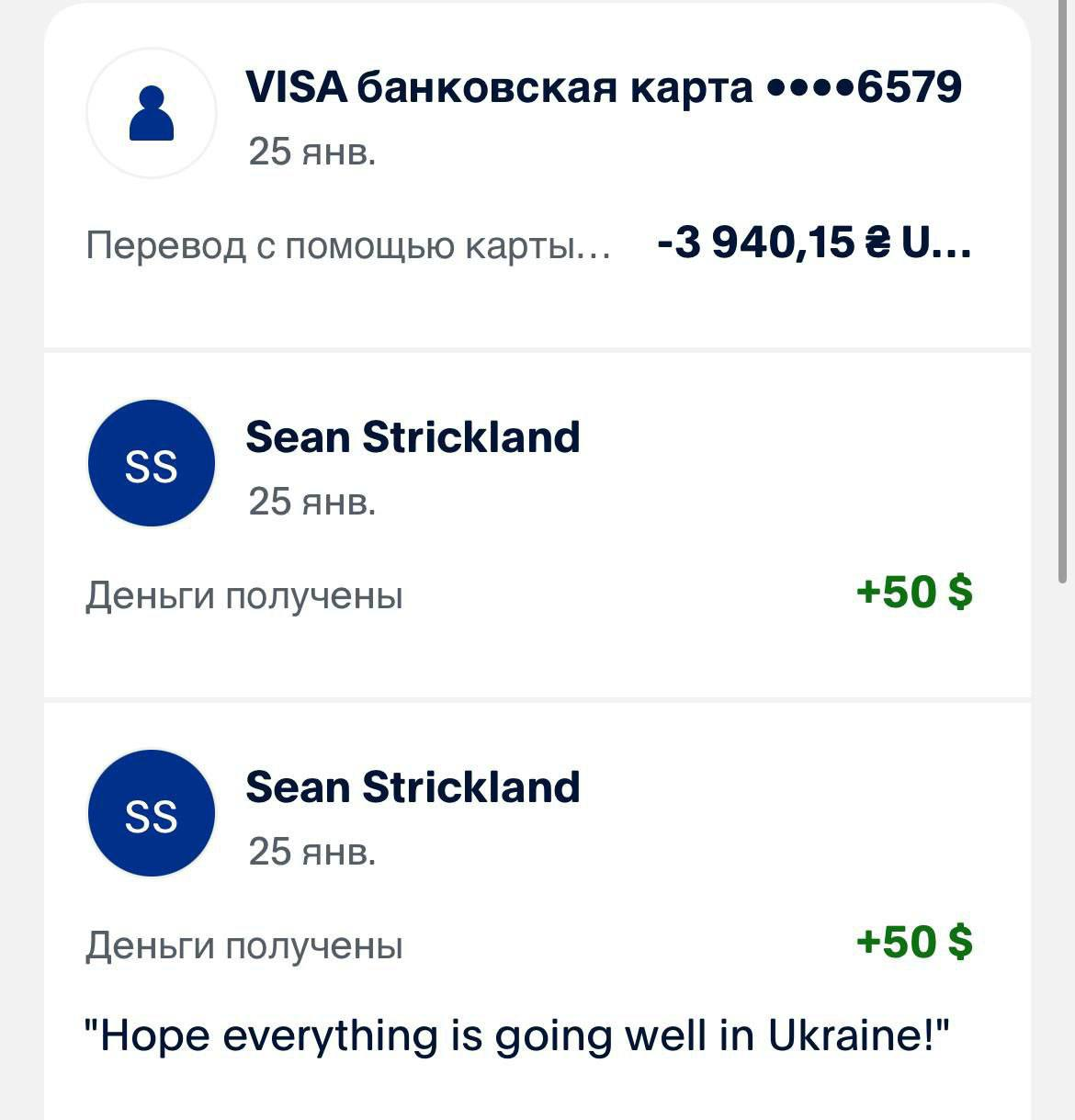1075x1120 pixels.
Task: Open the VISA card ••••6579 transfer transaction
Action: (x=537, y=175)
